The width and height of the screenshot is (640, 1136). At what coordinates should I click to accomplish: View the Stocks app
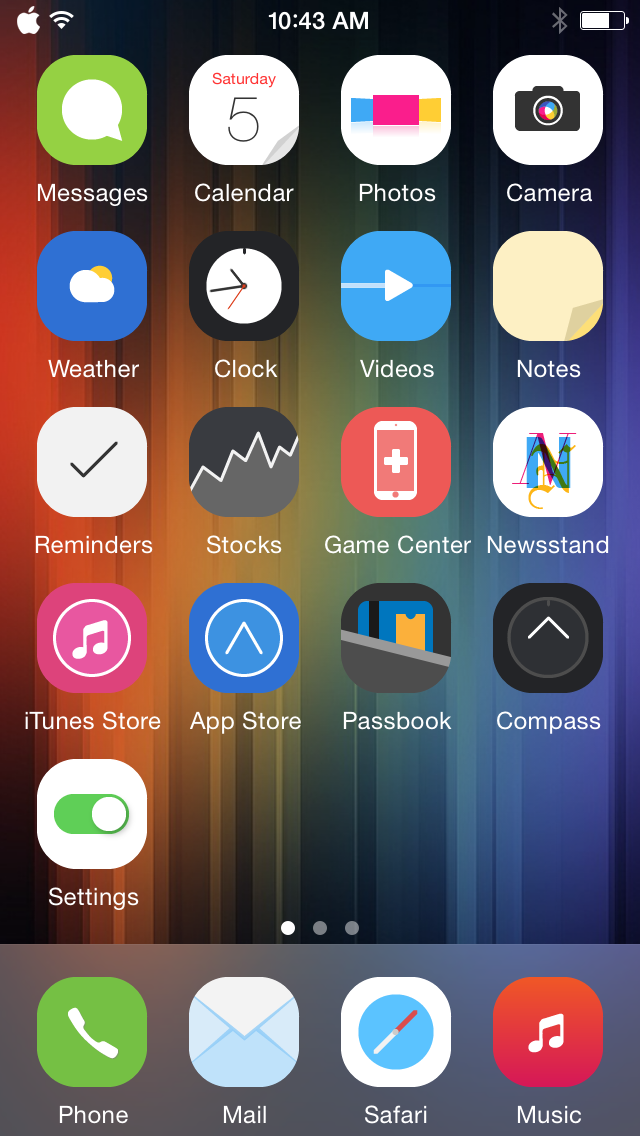click(244, 462)
